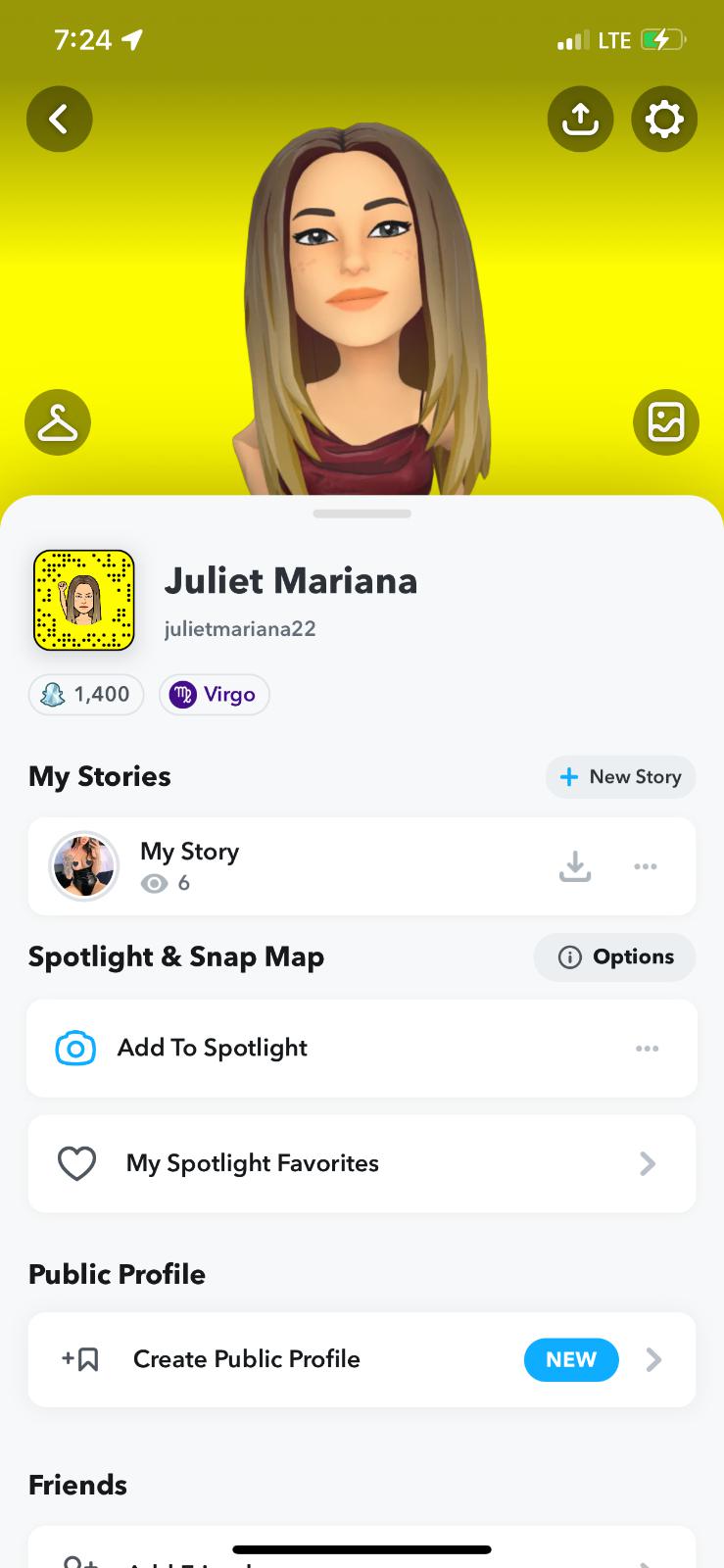Open Spotlight & Snap Map Options
Image resolution: width=724 pixels, height=1568 pixels.
pyautogui.click(x=615, y=957)
